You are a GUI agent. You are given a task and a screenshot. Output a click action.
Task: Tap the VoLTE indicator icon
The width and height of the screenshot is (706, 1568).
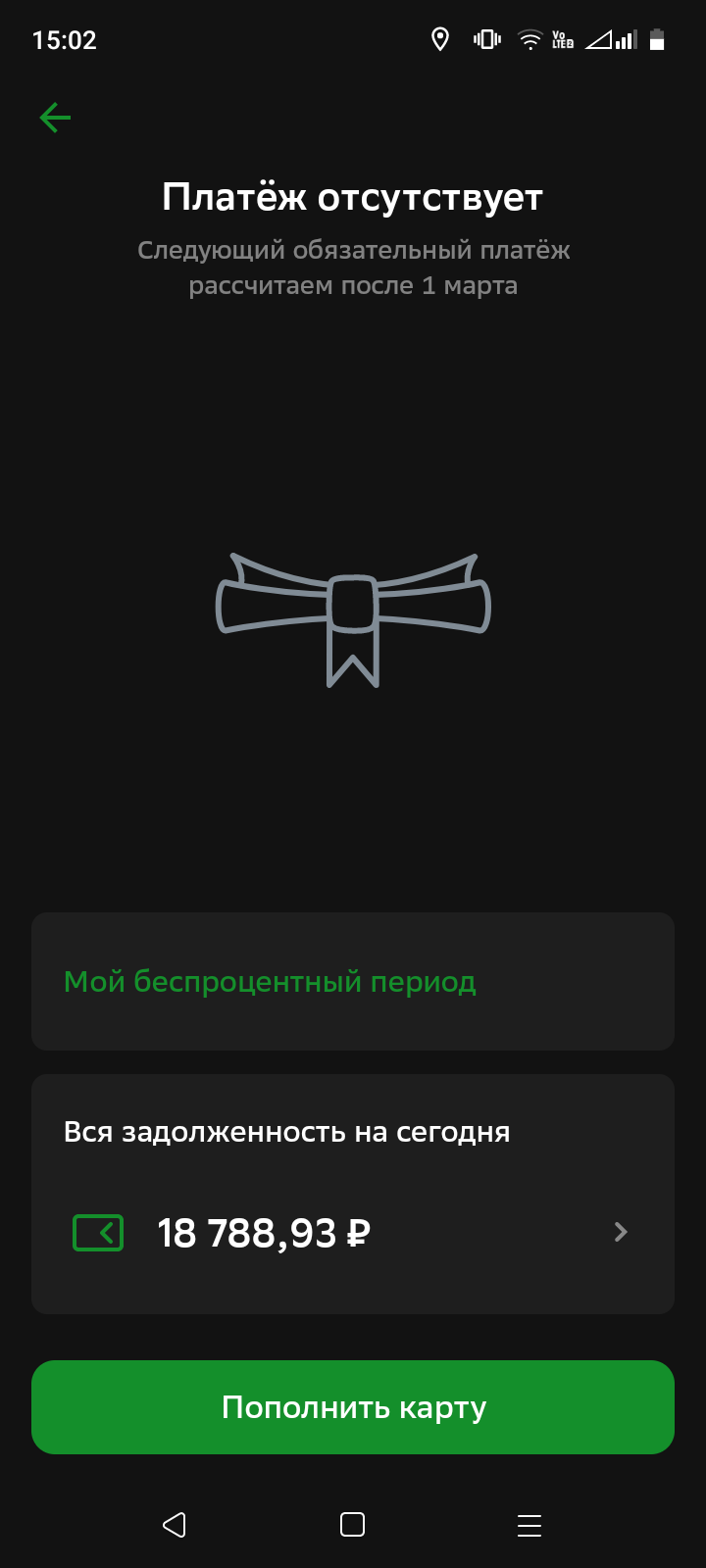tap(564, 39)
